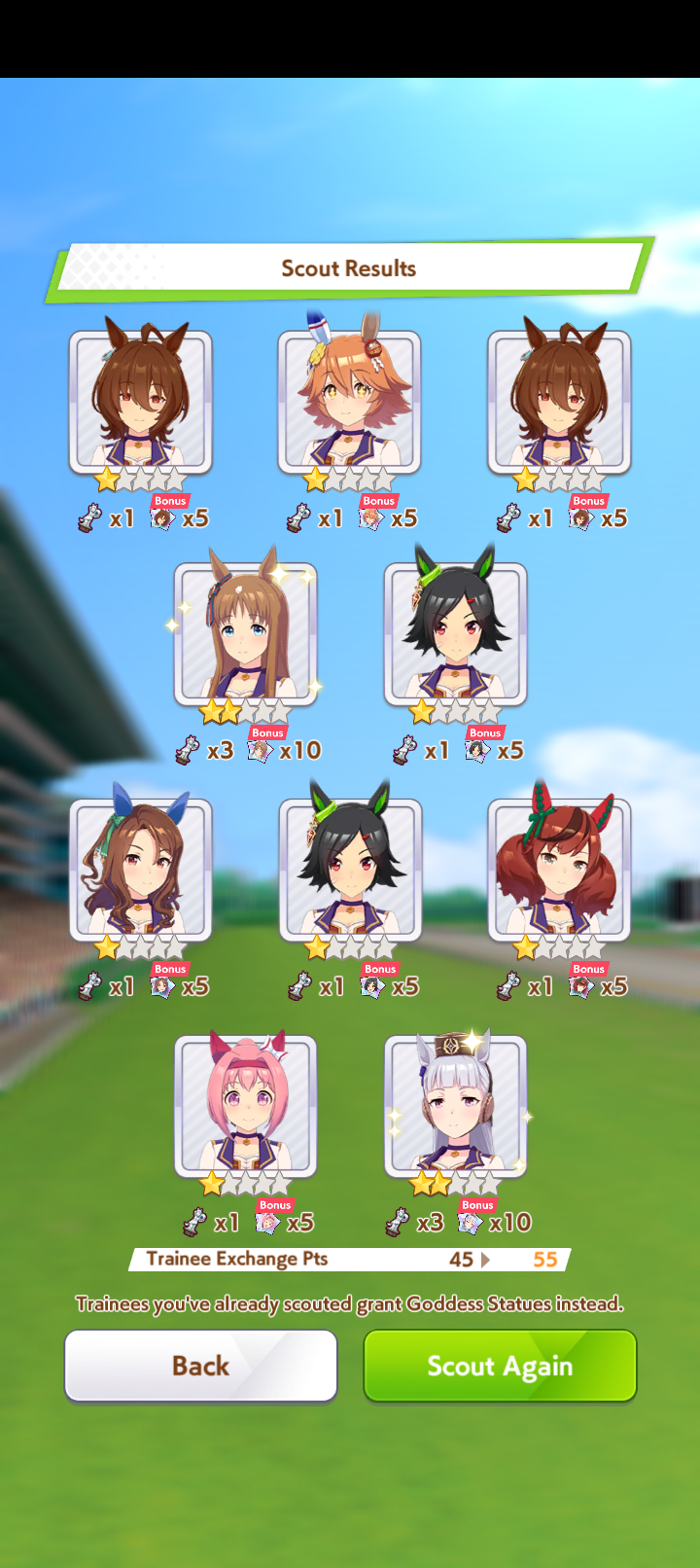Screen dimensions: 700x1568
Task: Scout Again for more trainees
Action: click(x=500, y=1366)
